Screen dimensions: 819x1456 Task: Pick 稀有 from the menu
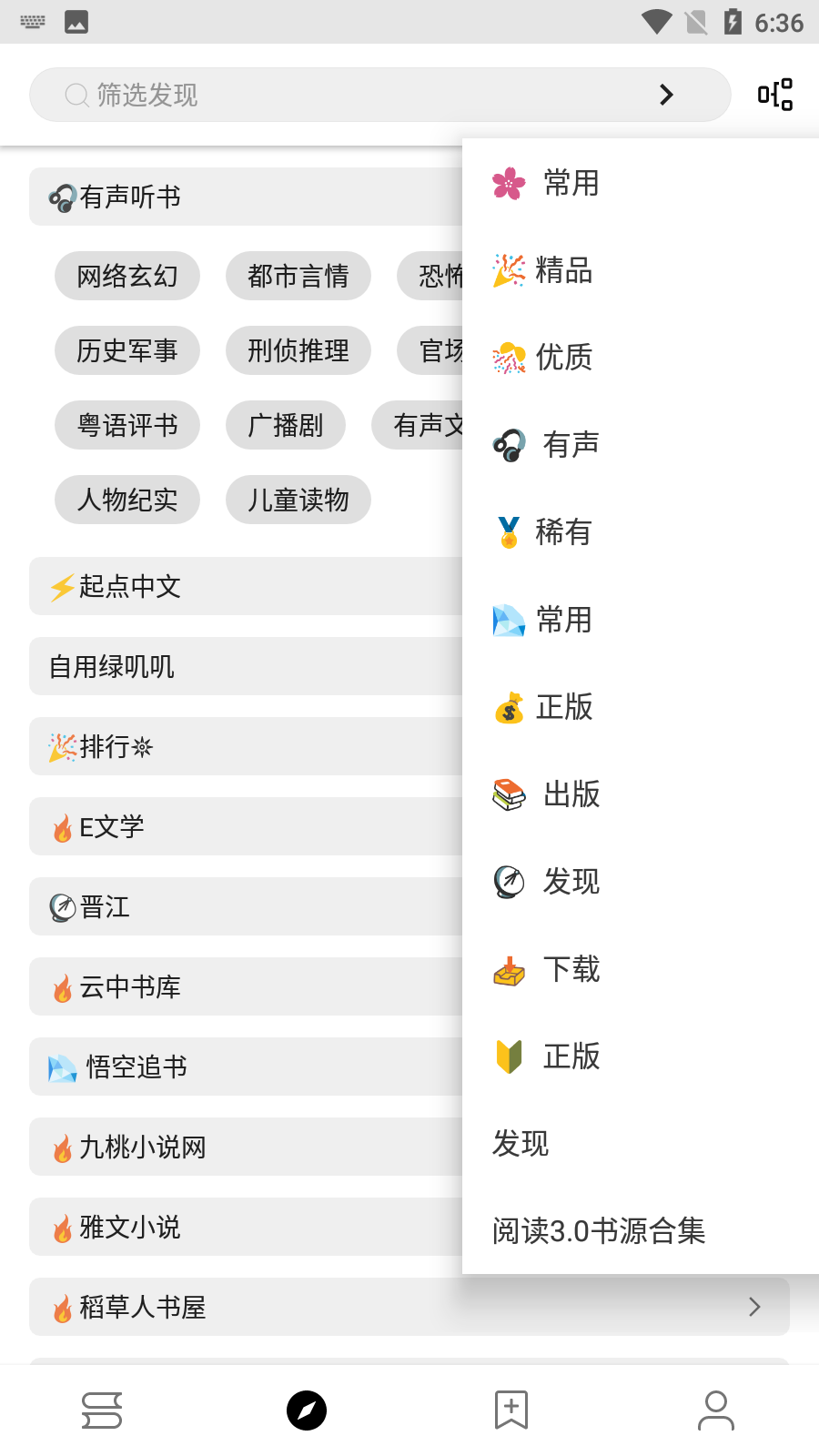[564, 532]
